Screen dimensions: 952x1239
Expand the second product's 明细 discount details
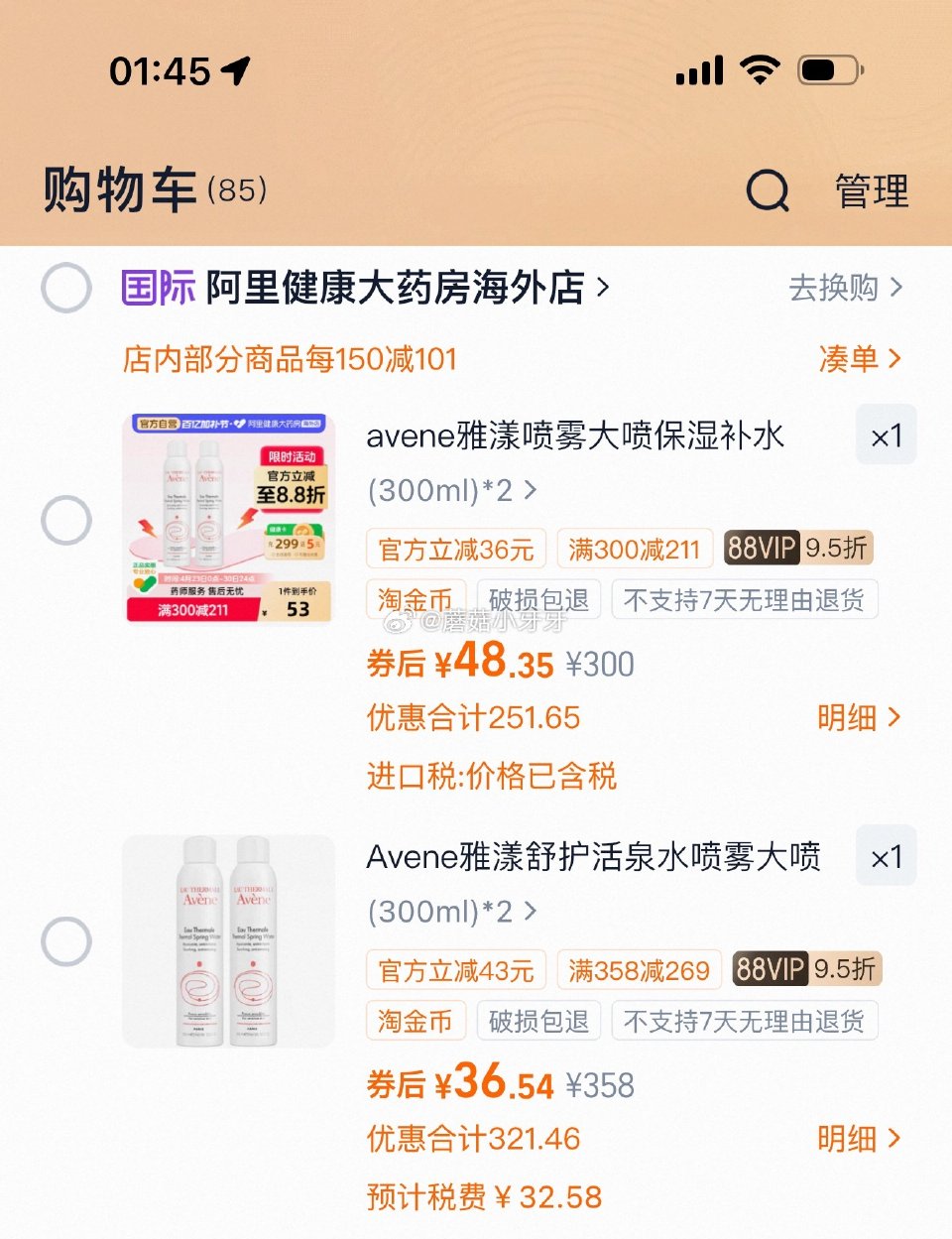point(858,1139)
